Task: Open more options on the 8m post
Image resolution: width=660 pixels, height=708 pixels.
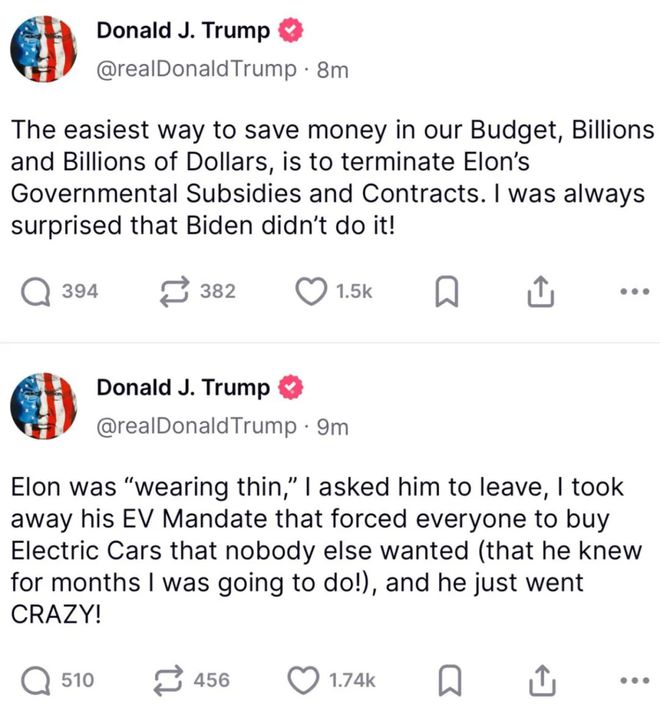Action: click(x=634, y=291)
